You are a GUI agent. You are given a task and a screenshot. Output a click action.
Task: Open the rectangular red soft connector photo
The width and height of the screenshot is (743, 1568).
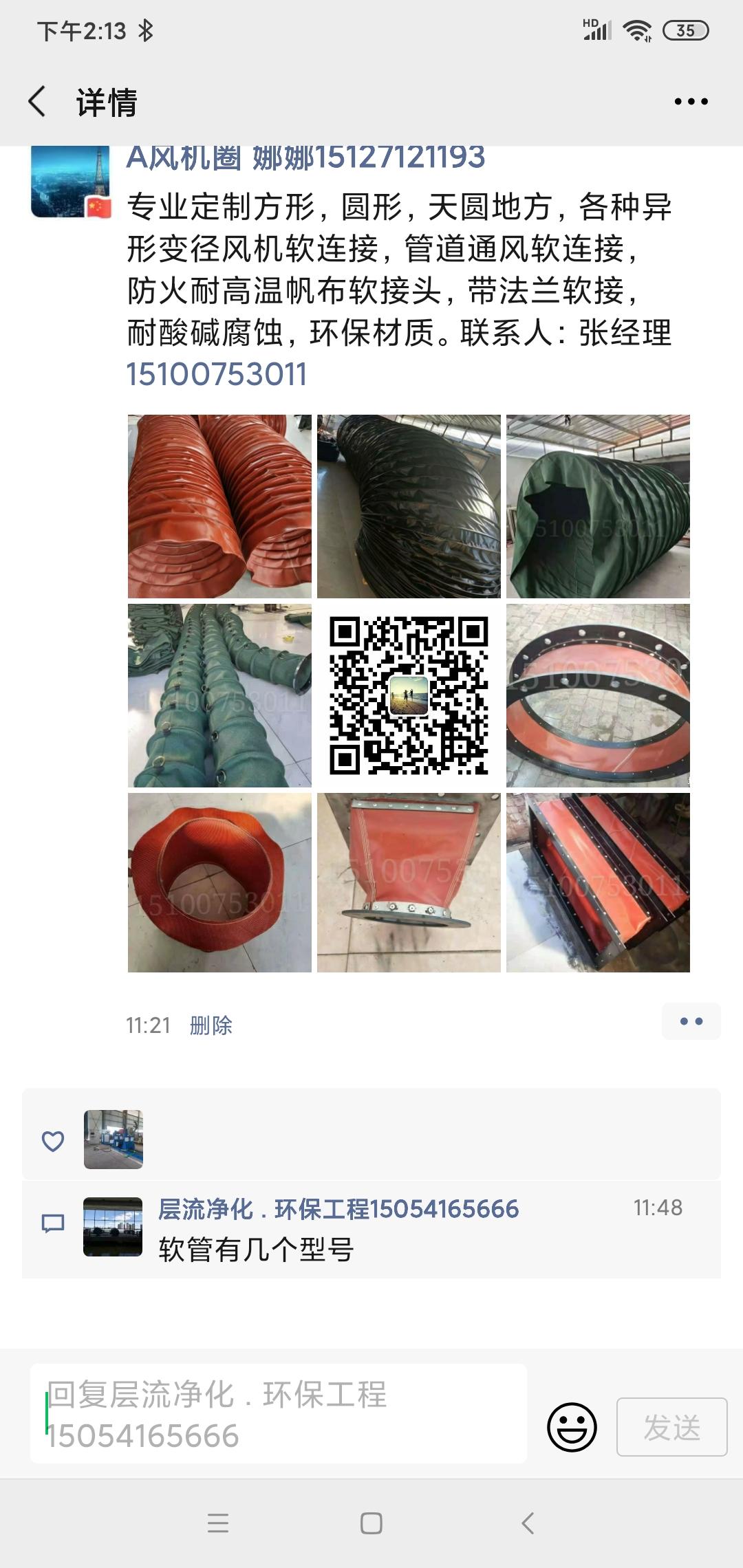click(x=598, y=883)
